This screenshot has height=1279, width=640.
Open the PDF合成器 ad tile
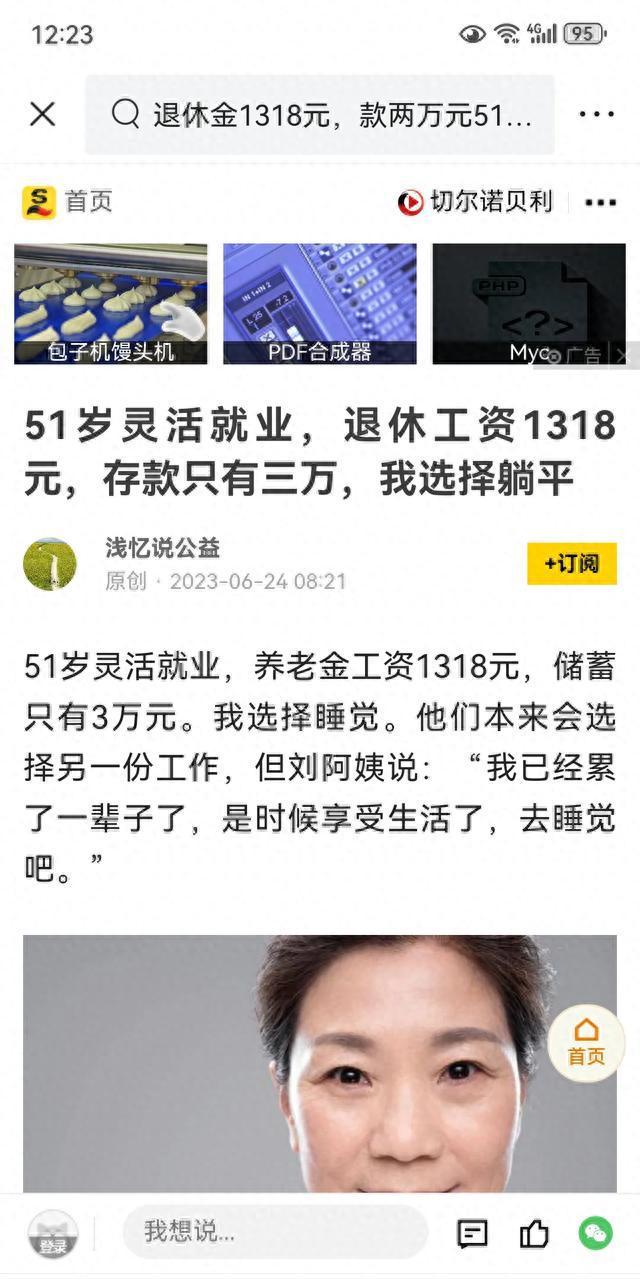(320, 304)
